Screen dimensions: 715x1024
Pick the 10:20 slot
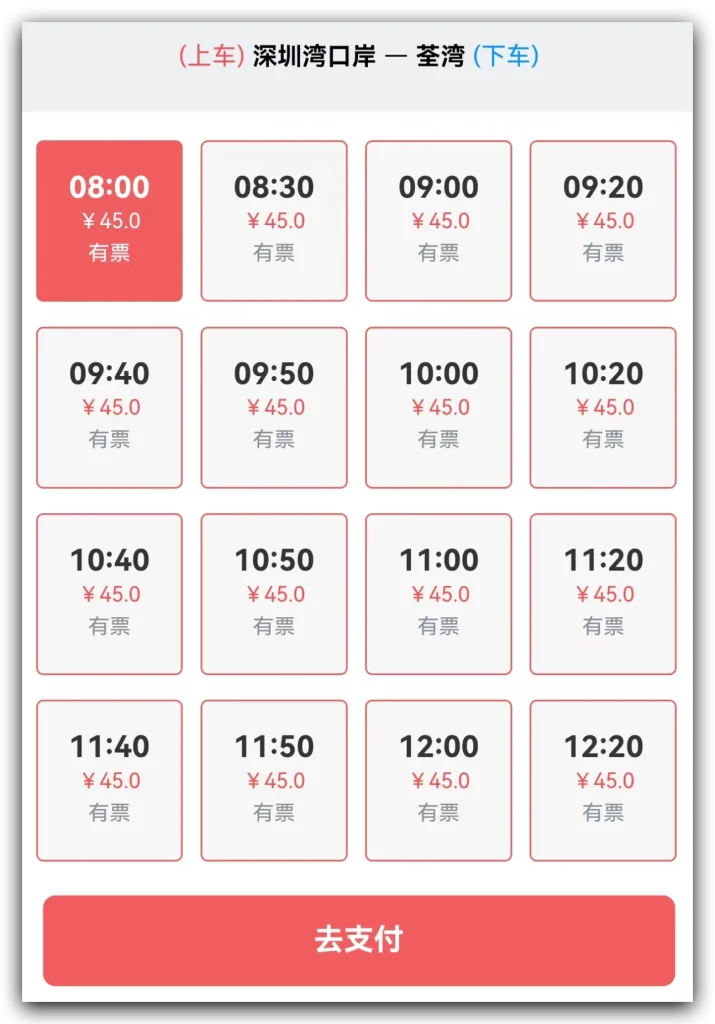pyautogui.click(x=603, y=407)
